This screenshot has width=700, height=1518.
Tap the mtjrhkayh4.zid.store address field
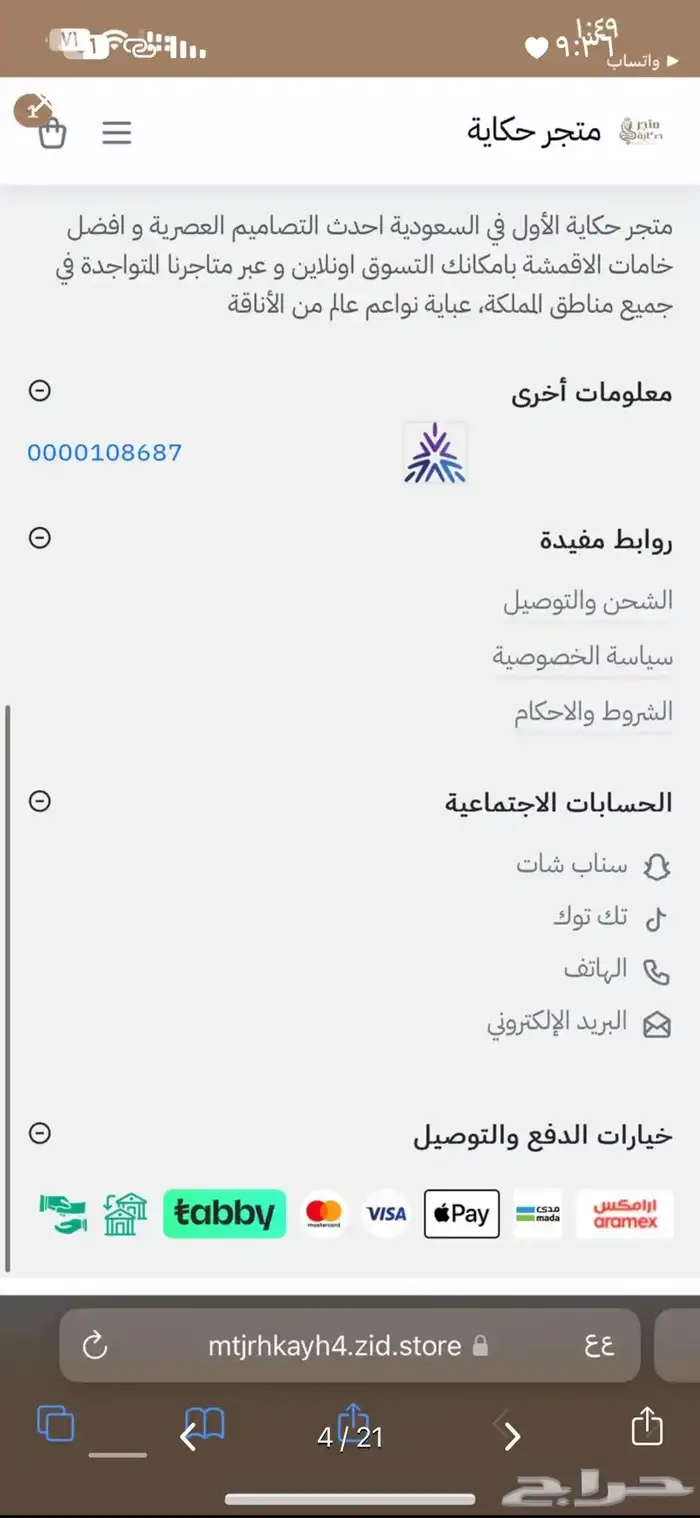pyautogui.click(x=335, y=1345)
